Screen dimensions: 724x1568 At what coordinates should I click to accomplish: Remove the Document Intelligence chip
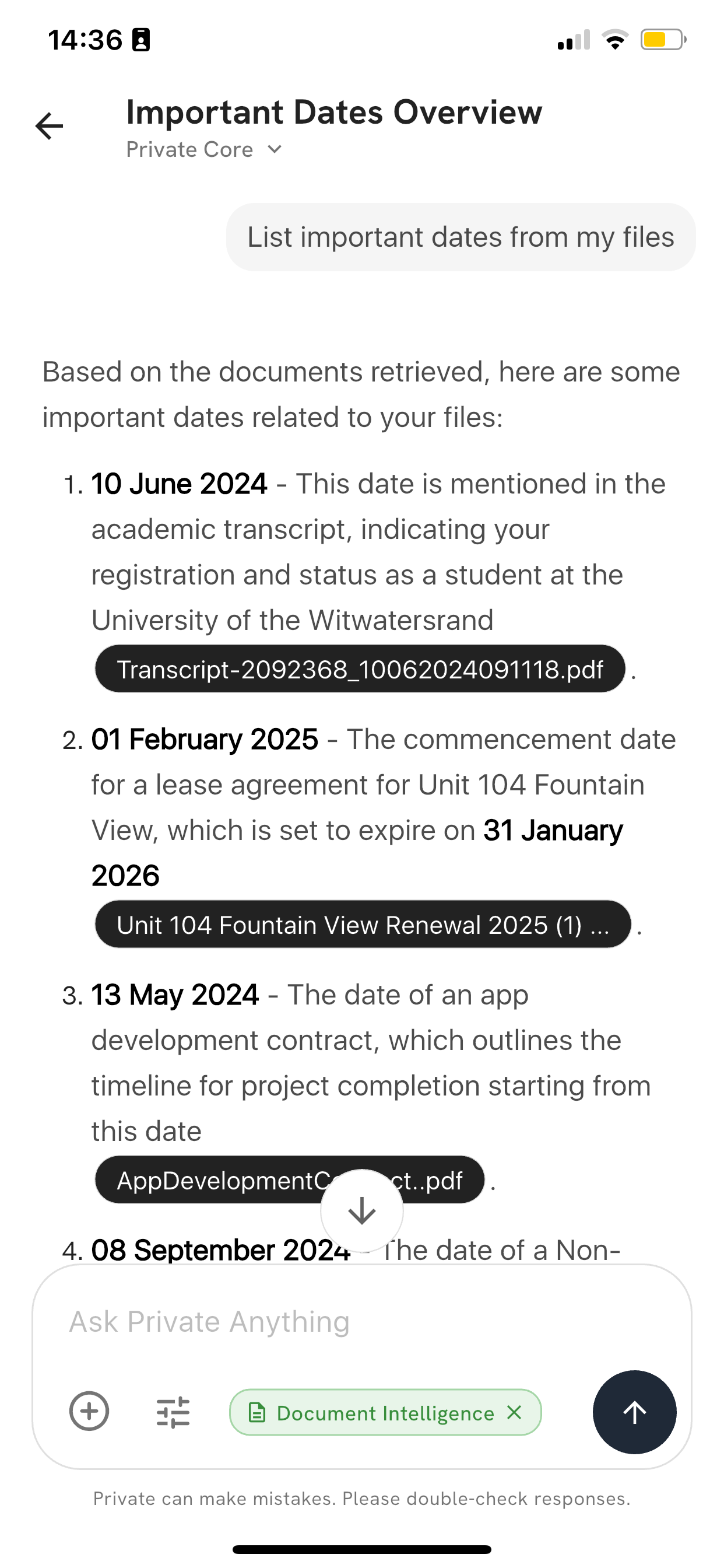pyautogui.click(x=515, y=1412)
